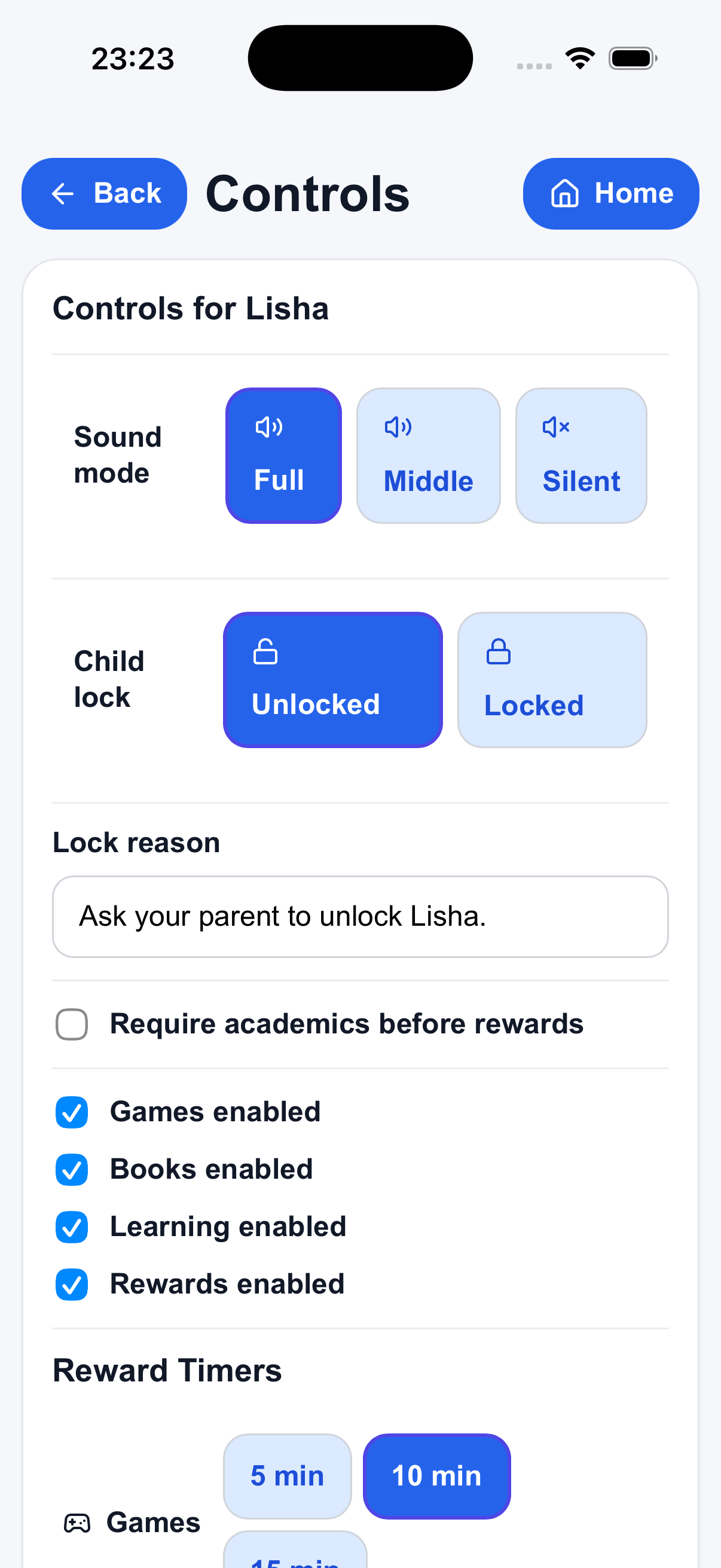This screenshot has width=721, height=1568.
Task: Select 5 min for Games reward timer
Action: coord(287,1476)
